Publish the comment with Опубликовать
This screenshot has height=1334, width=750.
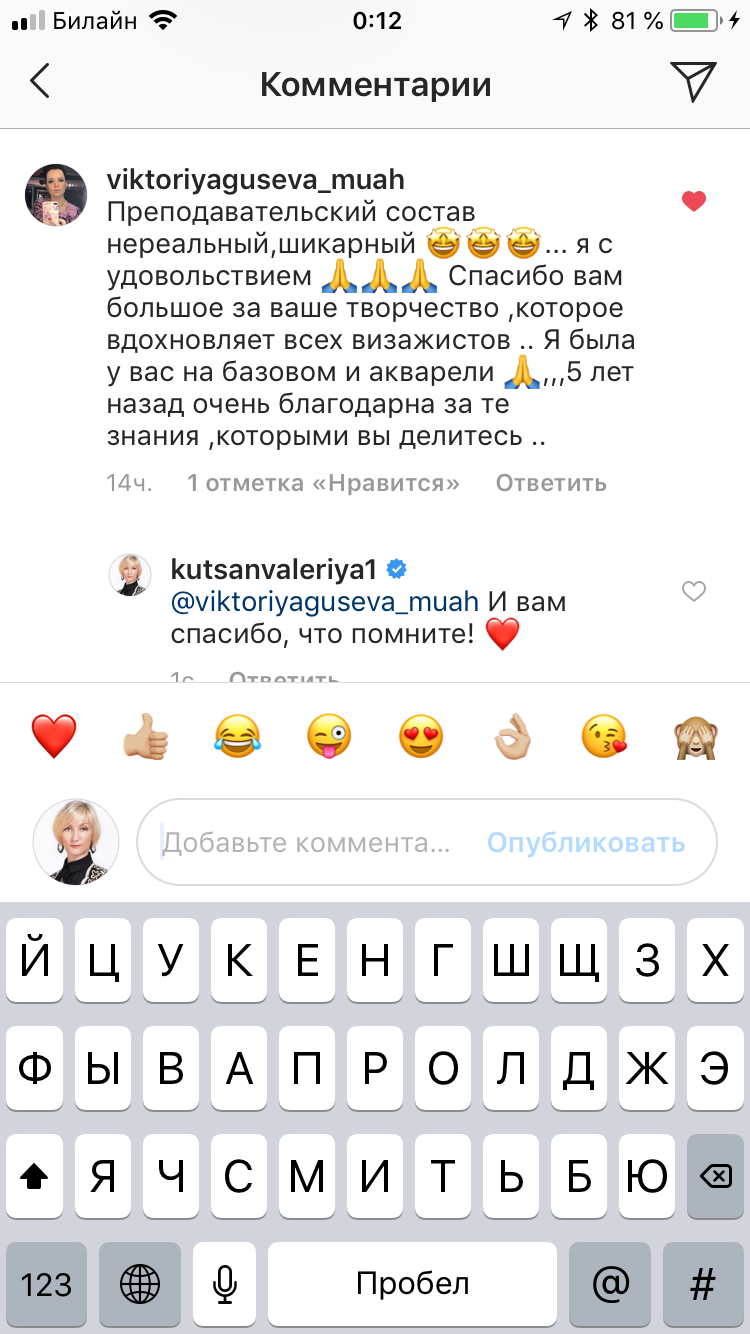tap(586, 842)
